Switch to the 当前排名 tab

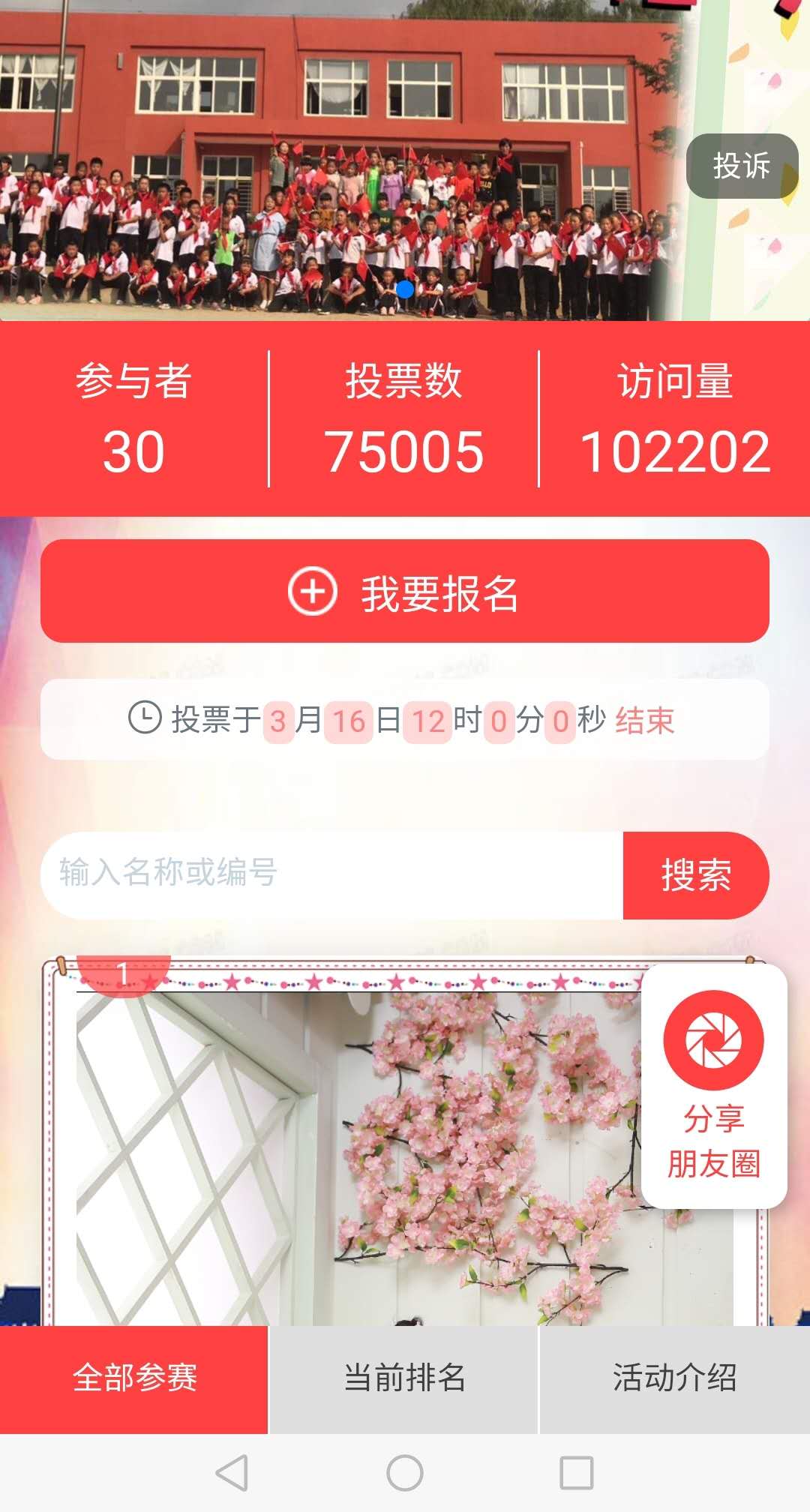click(404, 1379)
